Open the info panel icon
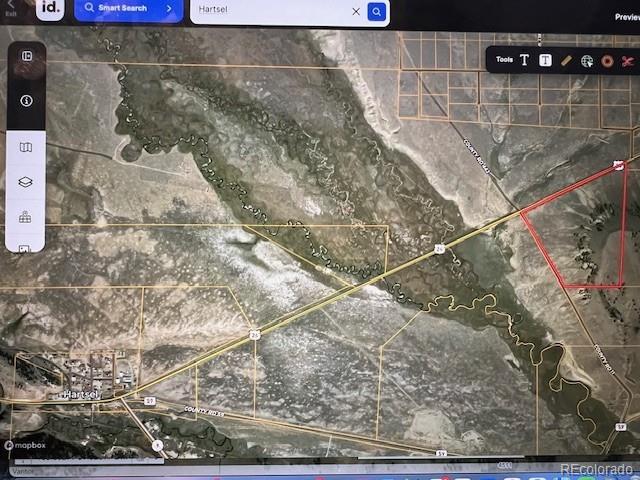 pos(26,101)
